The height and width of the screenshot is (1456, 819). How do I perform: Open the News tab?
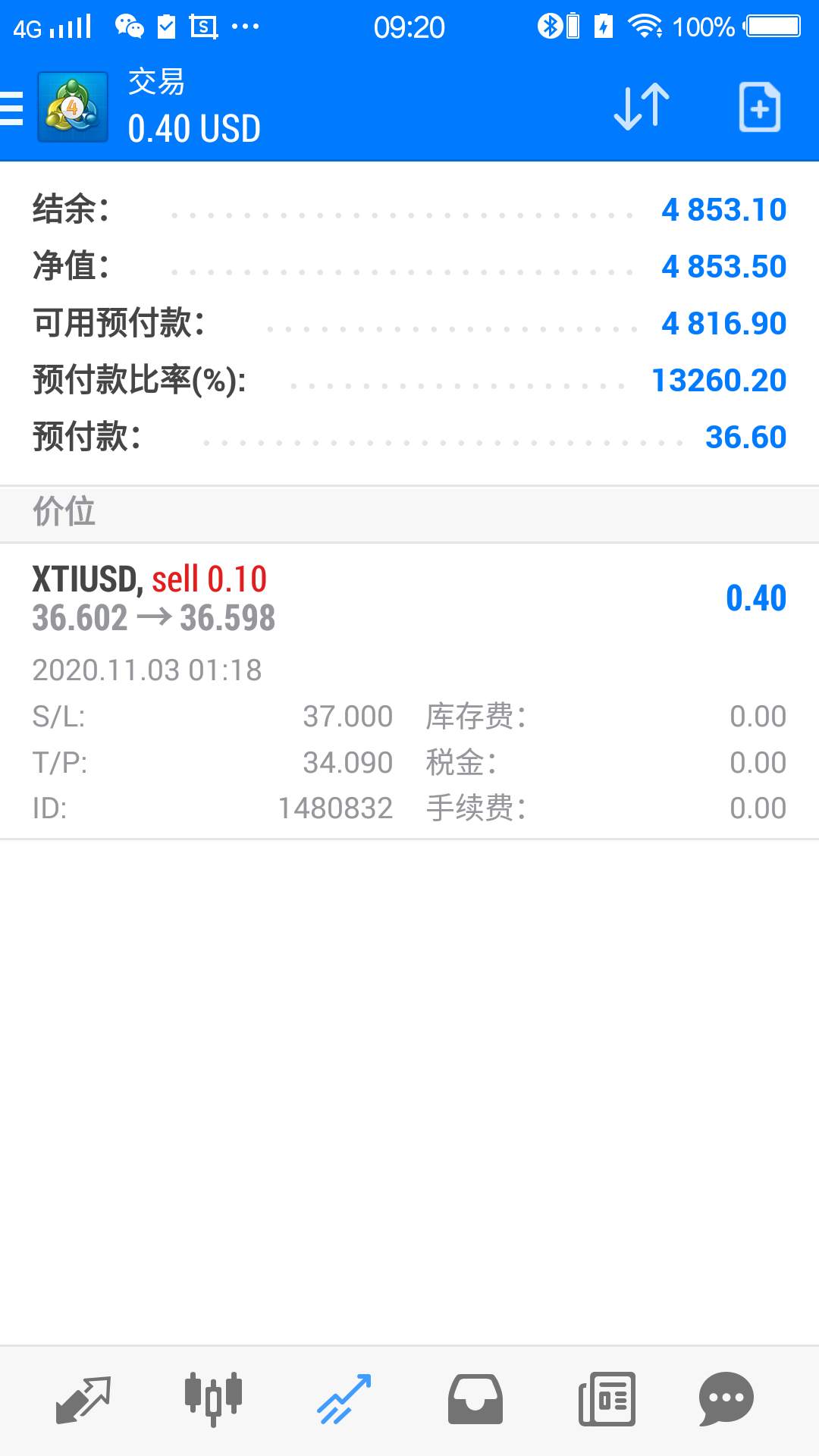(x=607, y=1399)
